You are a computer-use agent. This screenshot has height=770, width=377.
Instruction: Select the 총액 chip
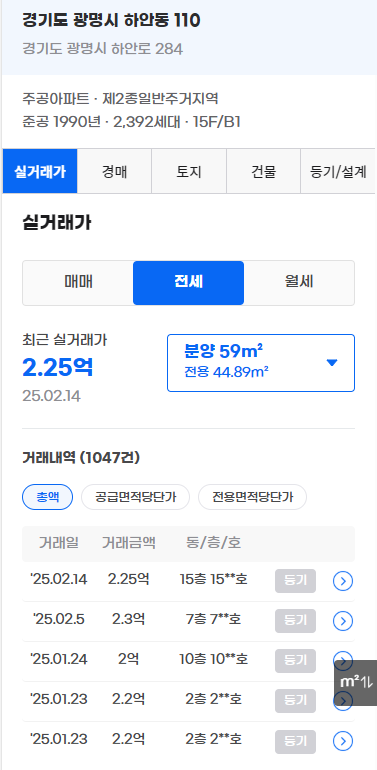[48, 497]
